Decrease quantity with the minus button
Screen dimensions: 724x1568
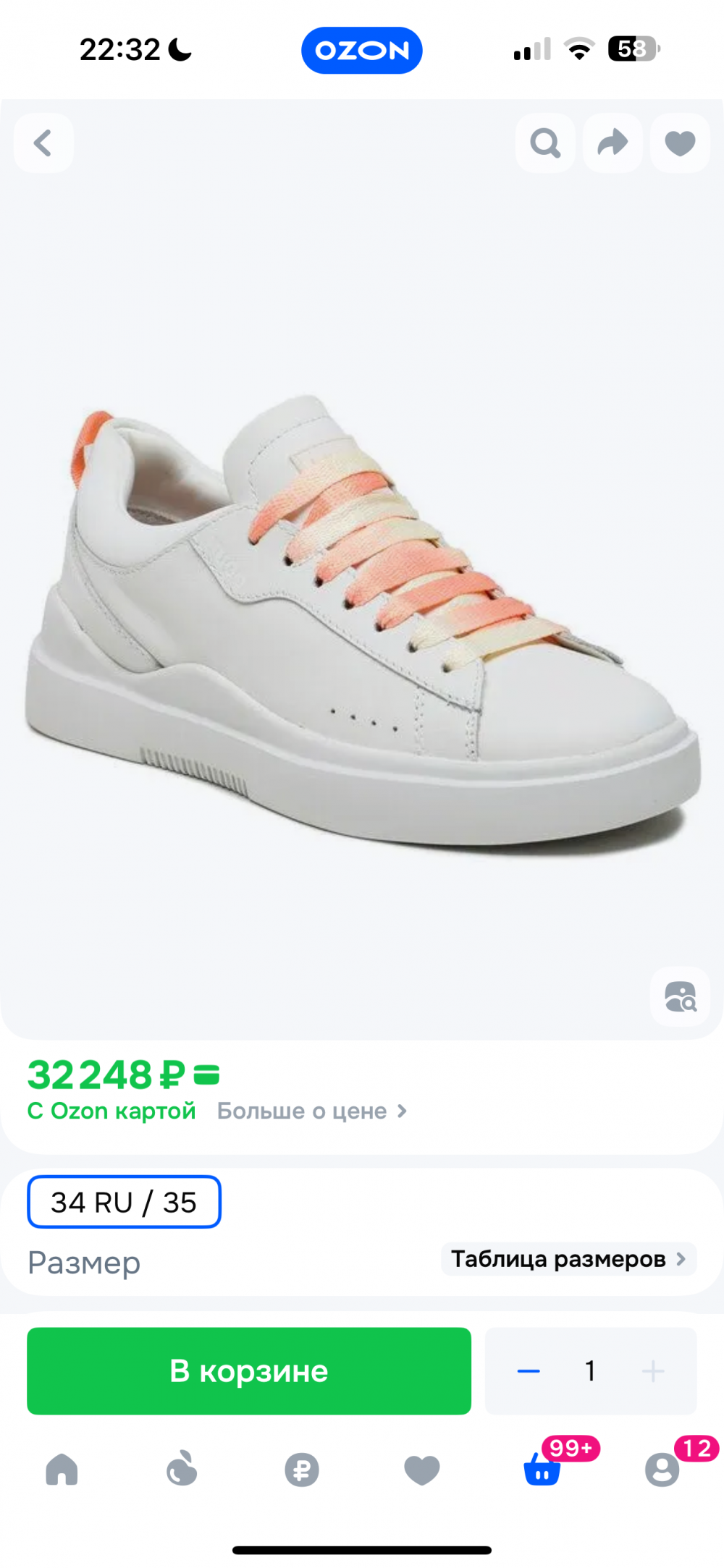pos(529,1370)
